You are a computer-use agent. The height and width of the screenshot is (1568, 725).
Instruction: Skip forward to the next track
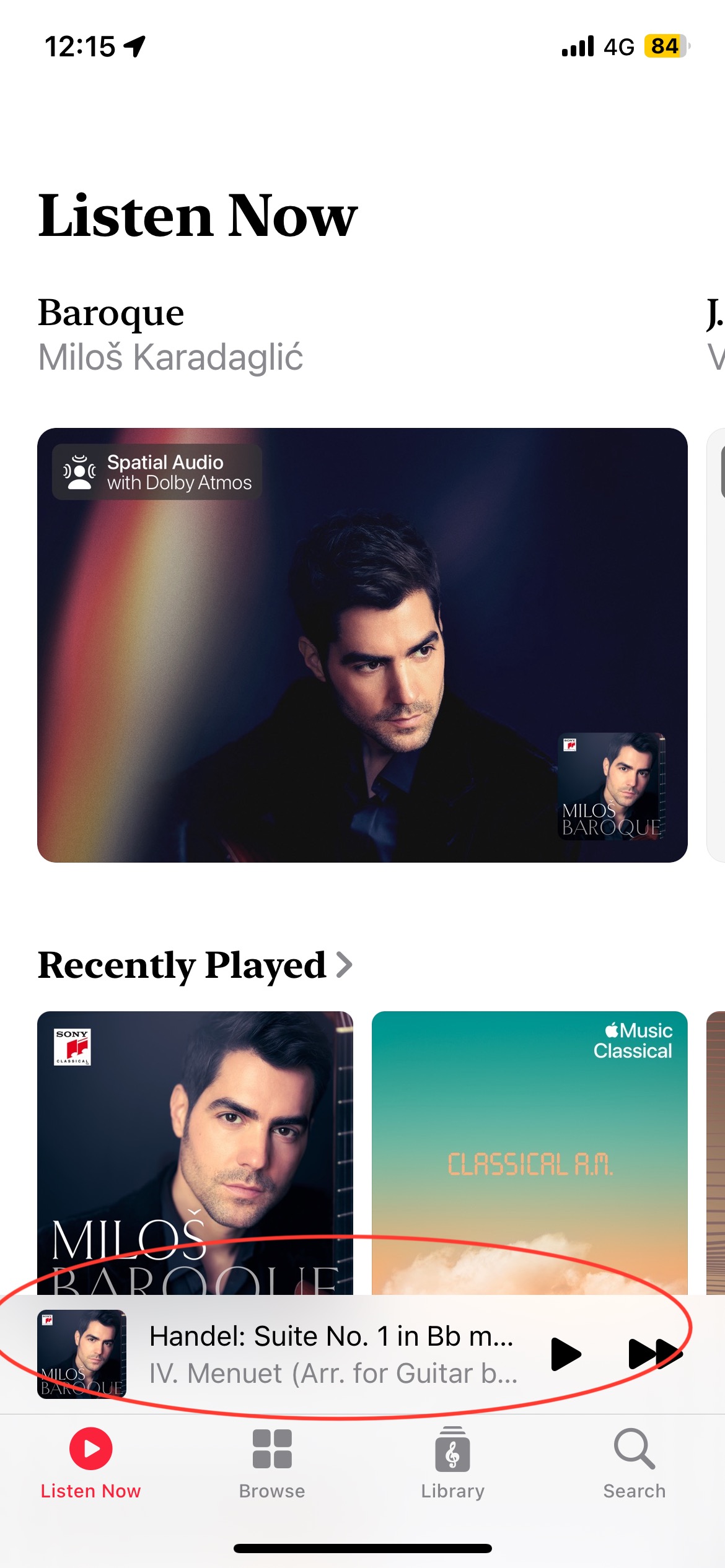click(654, 1354)
